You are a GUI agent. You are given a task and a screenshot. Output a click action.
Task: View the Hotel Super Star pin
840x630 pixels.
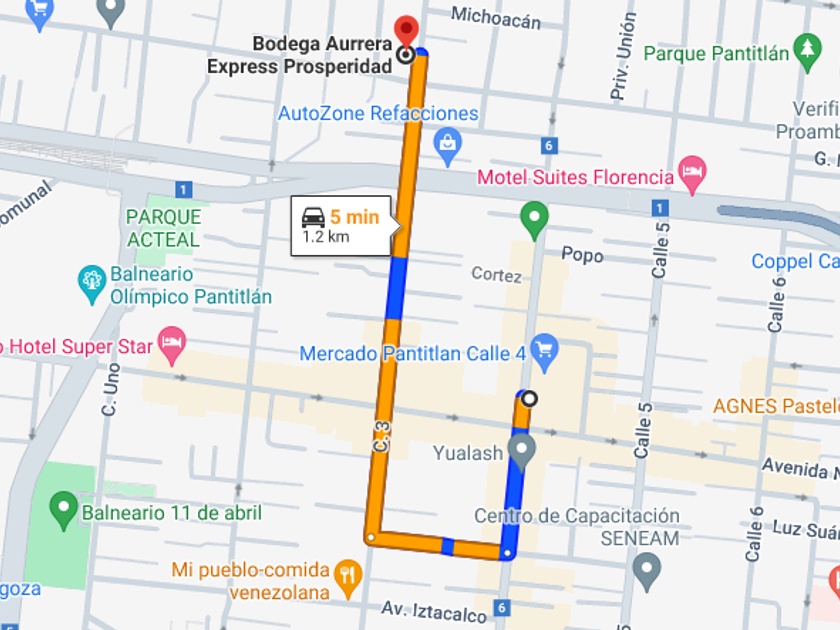(171, 346)
